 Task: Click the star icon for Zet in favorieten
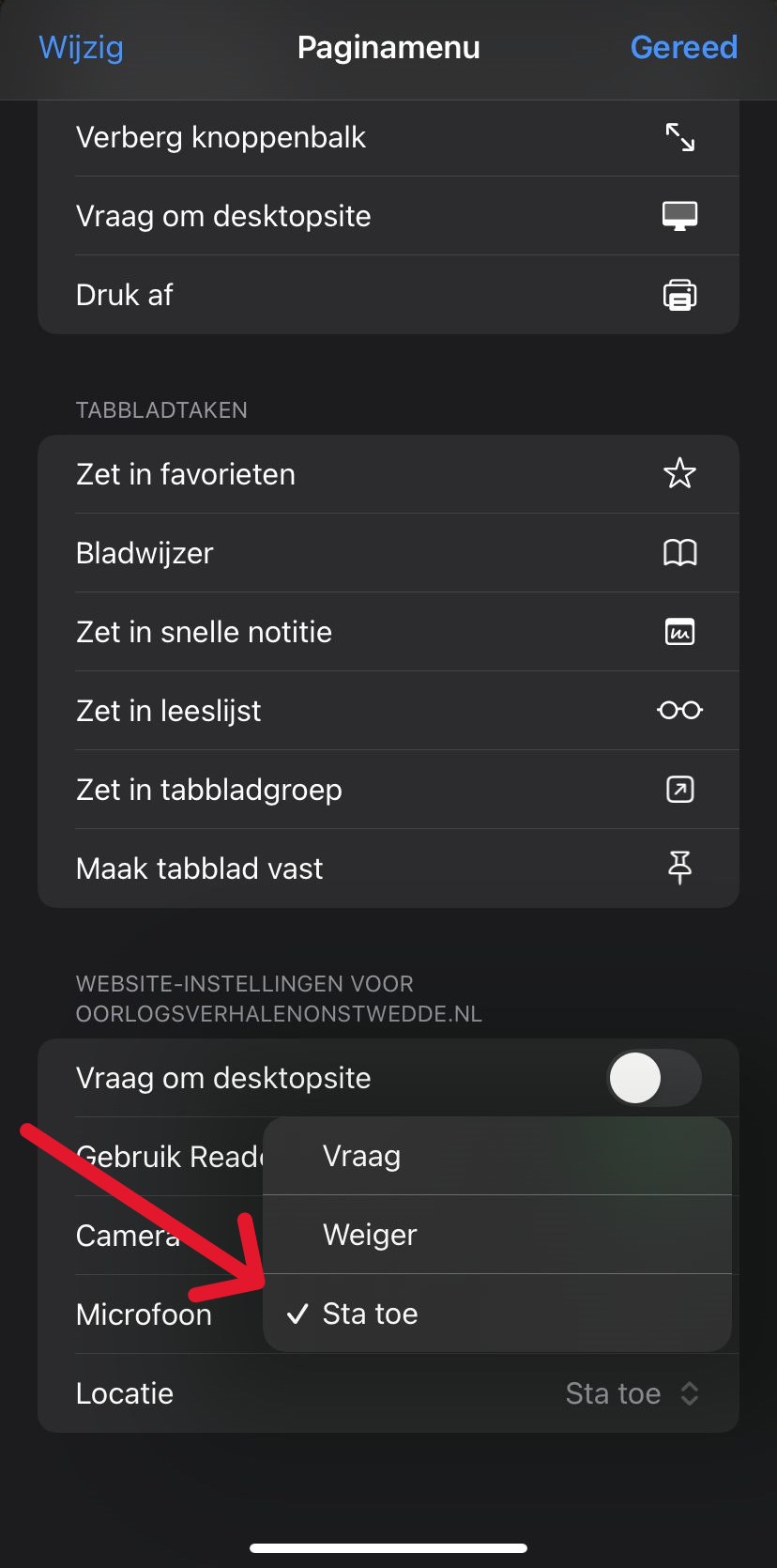point(679,473)
